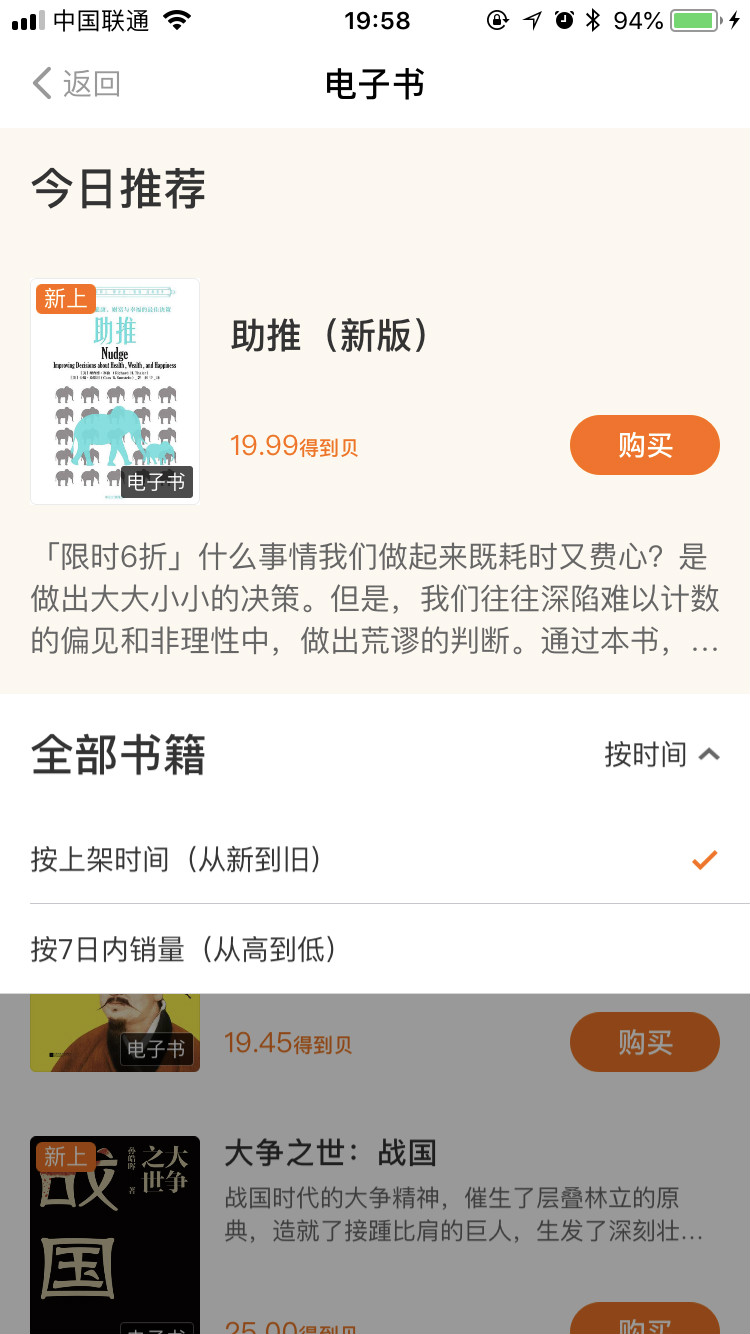The width and height of the screenshot is (750, 1334).
Task: Open the 助推 book cover
Action: [x=115, y=391]
